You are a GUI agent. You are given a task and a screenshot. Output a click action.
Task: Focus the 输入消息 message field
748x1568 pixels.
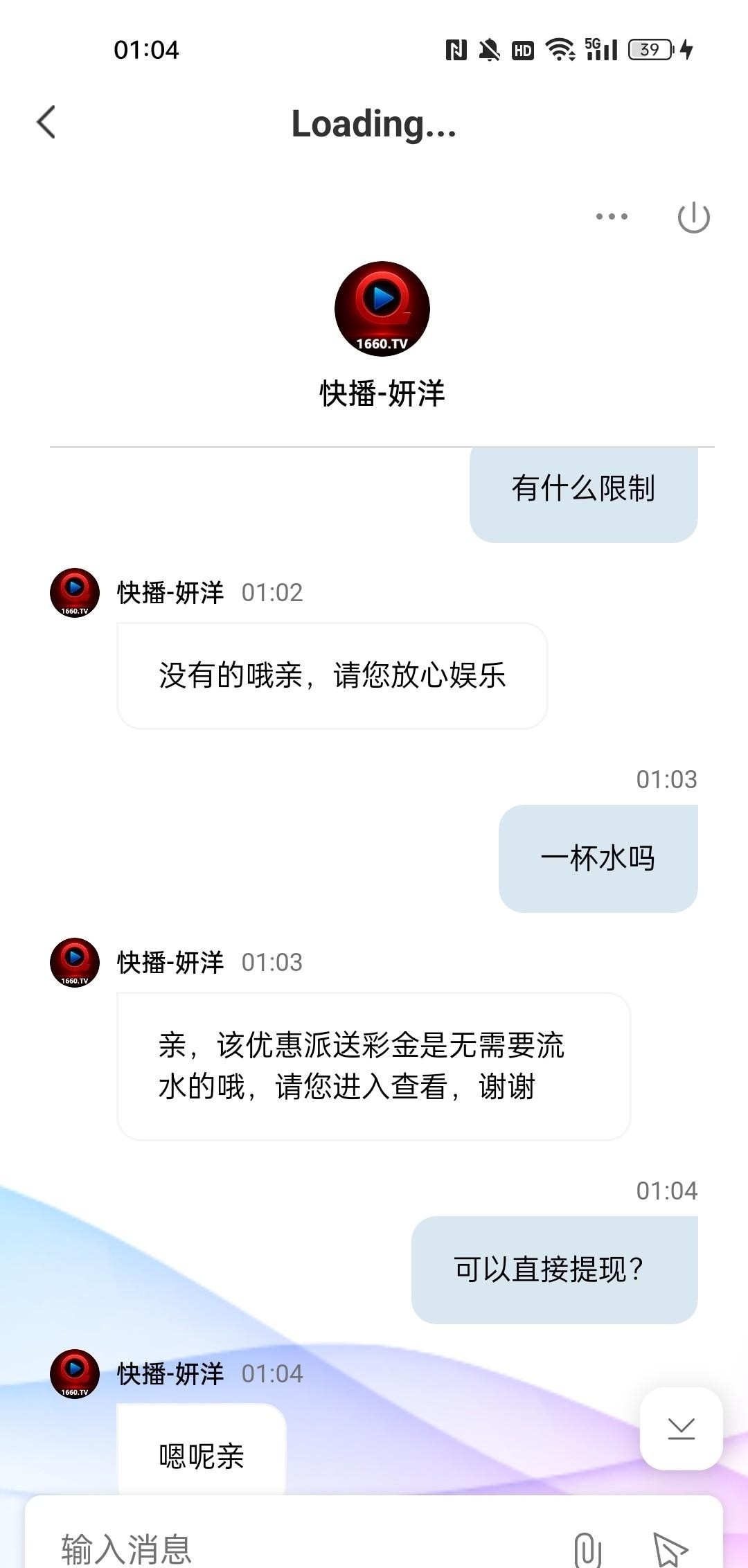tap(291, 1548)
